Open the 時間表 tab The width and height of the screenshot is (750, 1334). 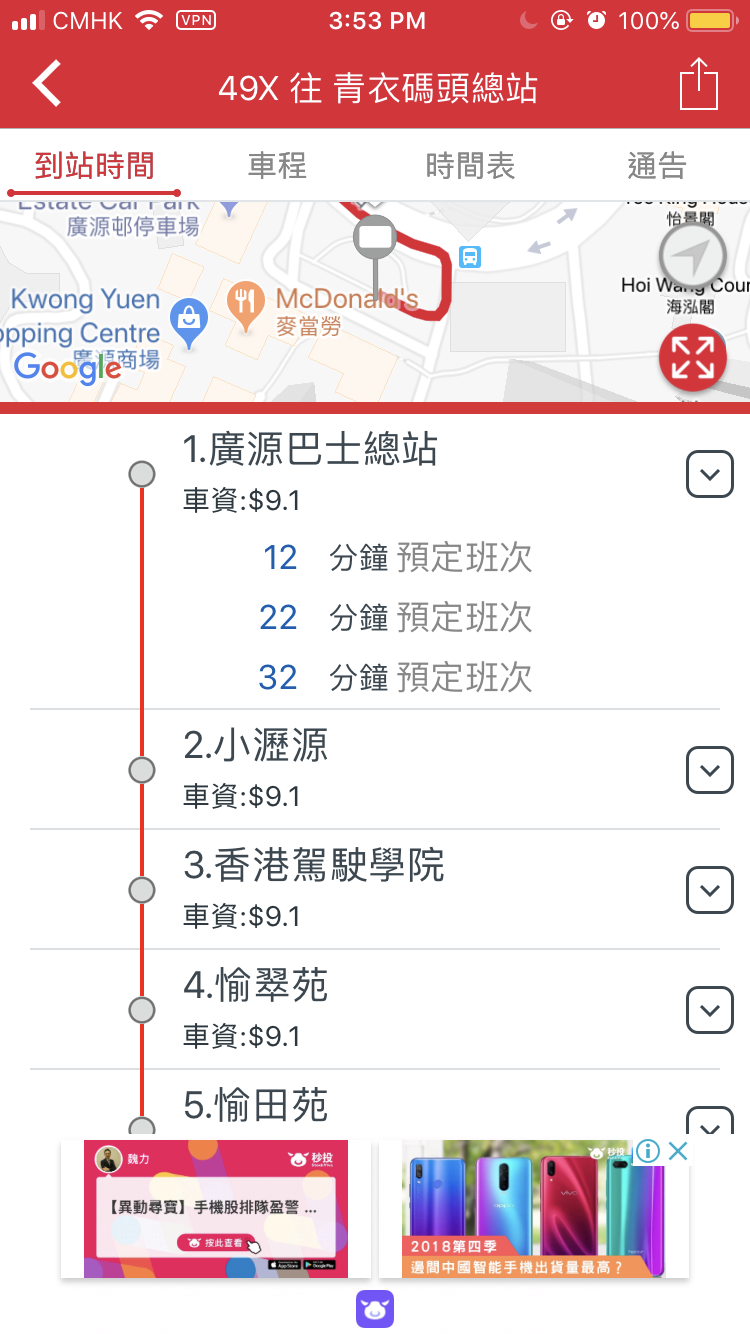(x=469, y=166)
